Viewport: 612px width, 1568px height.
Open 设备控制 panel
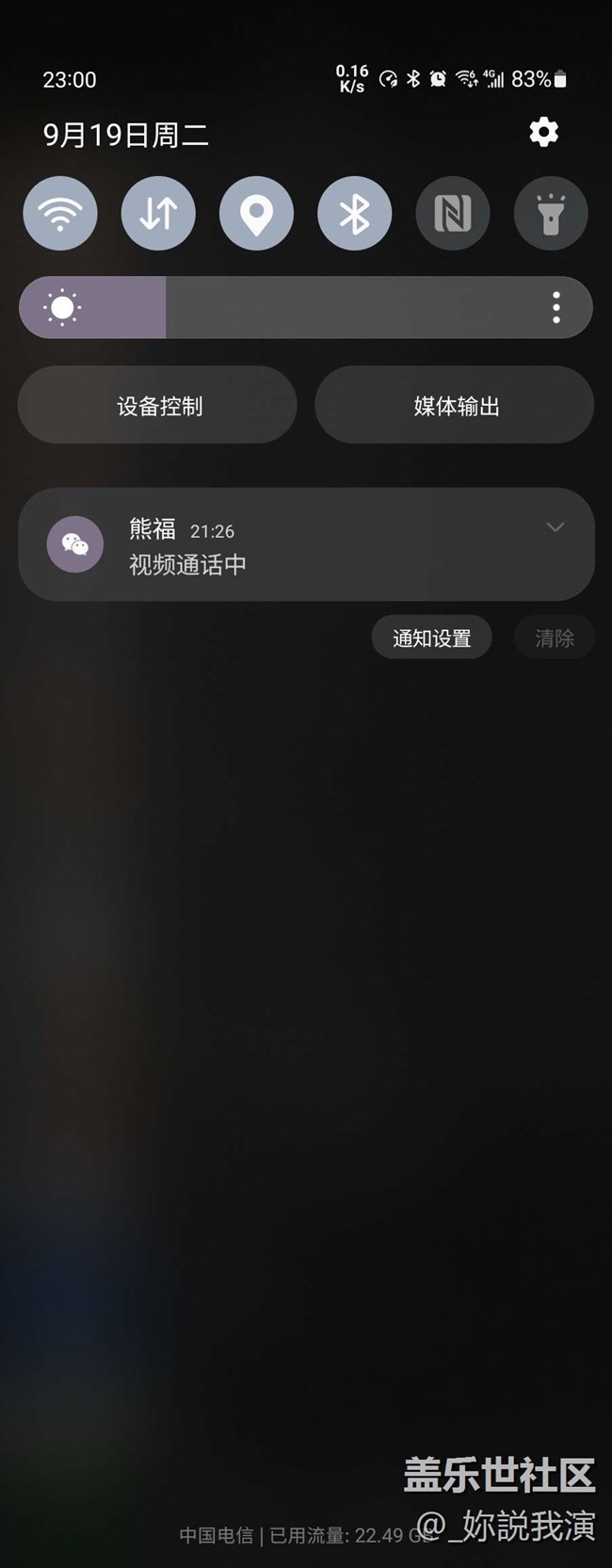[158, 405]
